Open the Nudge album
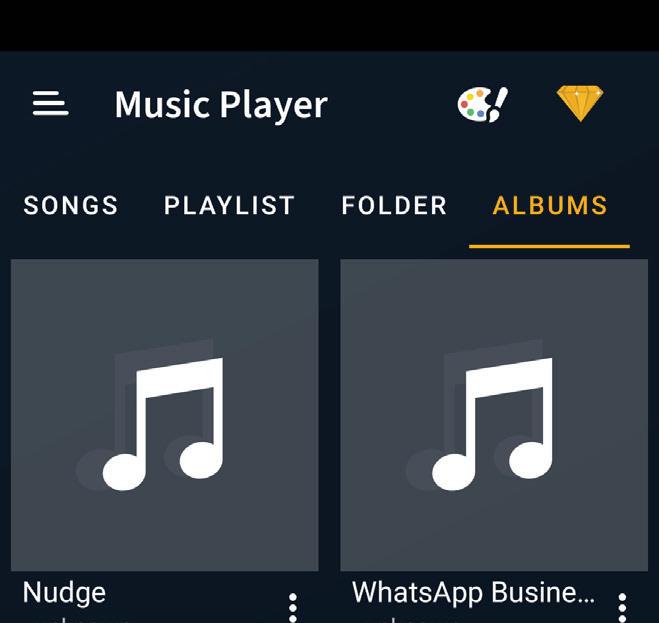 coord(165,415)
